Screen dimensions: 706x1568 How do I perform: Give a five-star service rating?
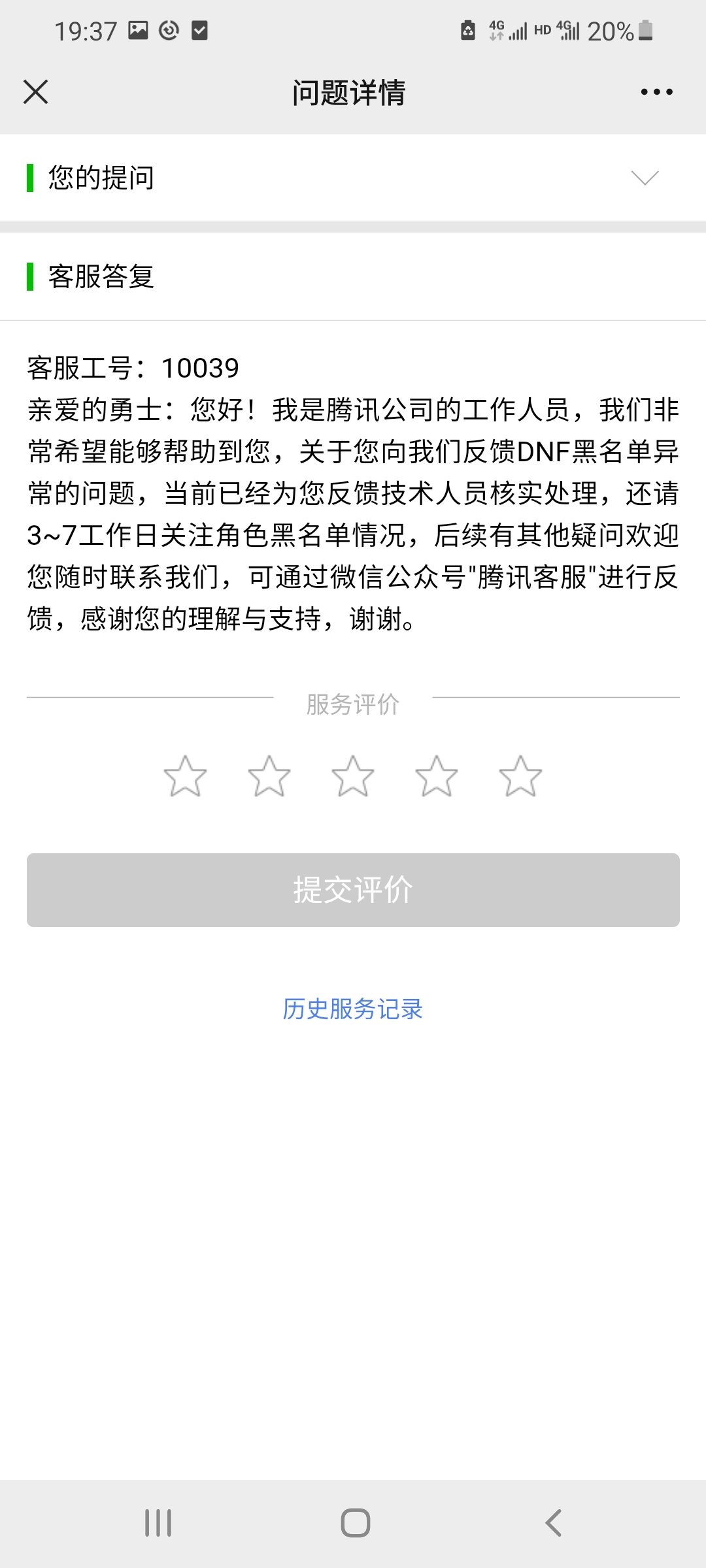(x=520, y=776)
